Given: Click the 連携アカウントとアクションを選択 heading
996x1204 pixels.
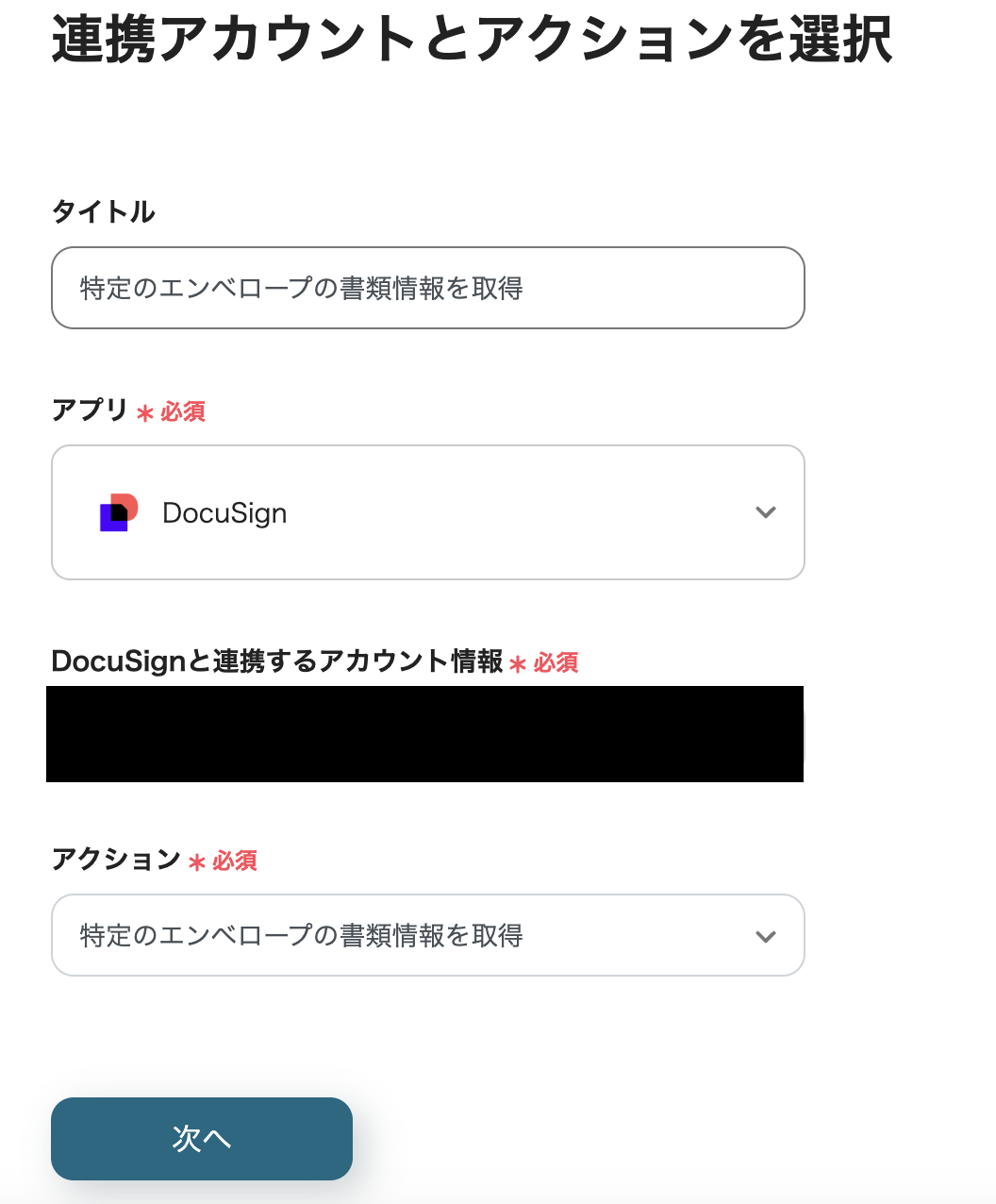Looking at the screenshot, I should click(472, 38).
